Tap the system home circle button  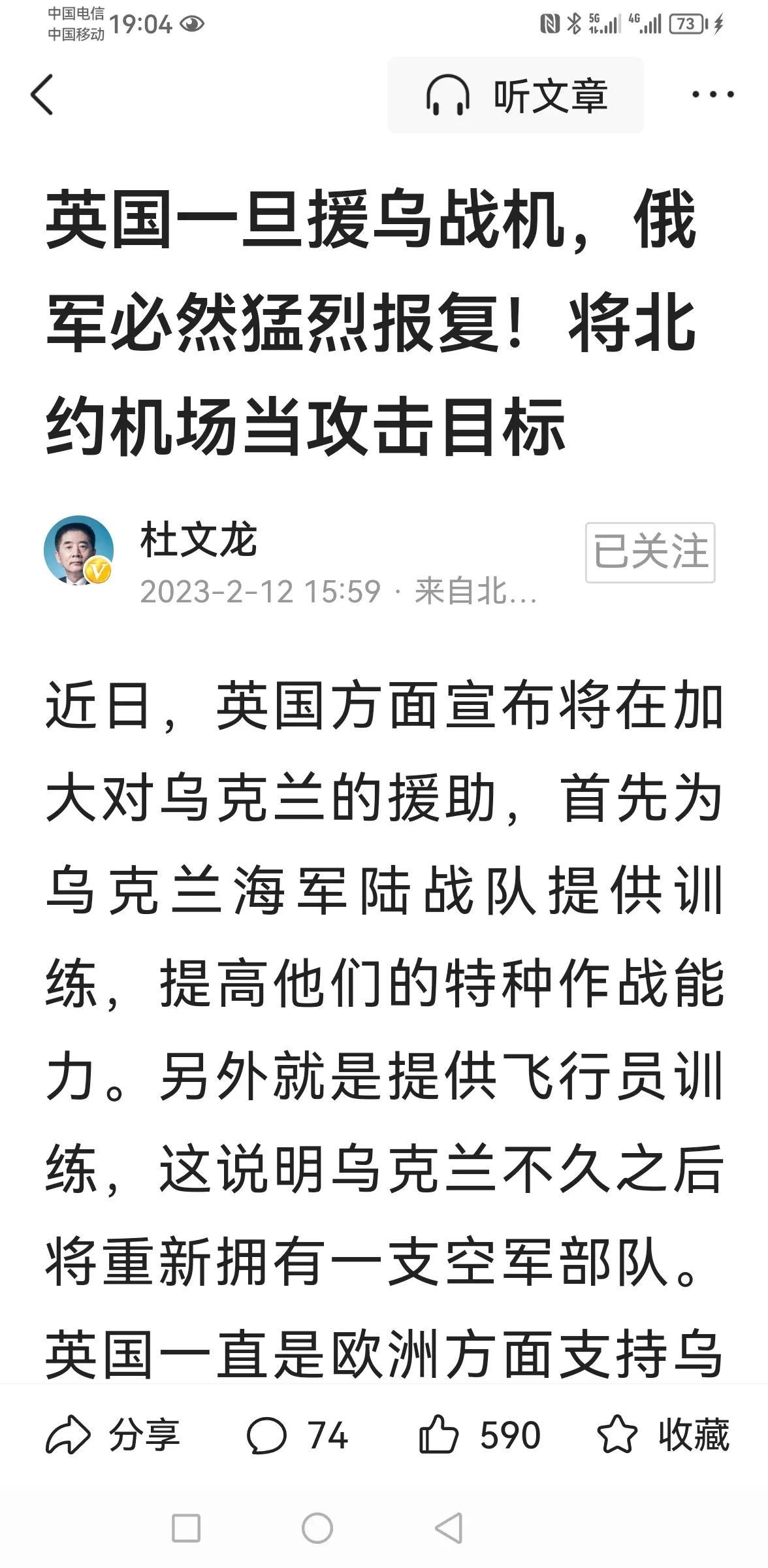(317, 1528)
